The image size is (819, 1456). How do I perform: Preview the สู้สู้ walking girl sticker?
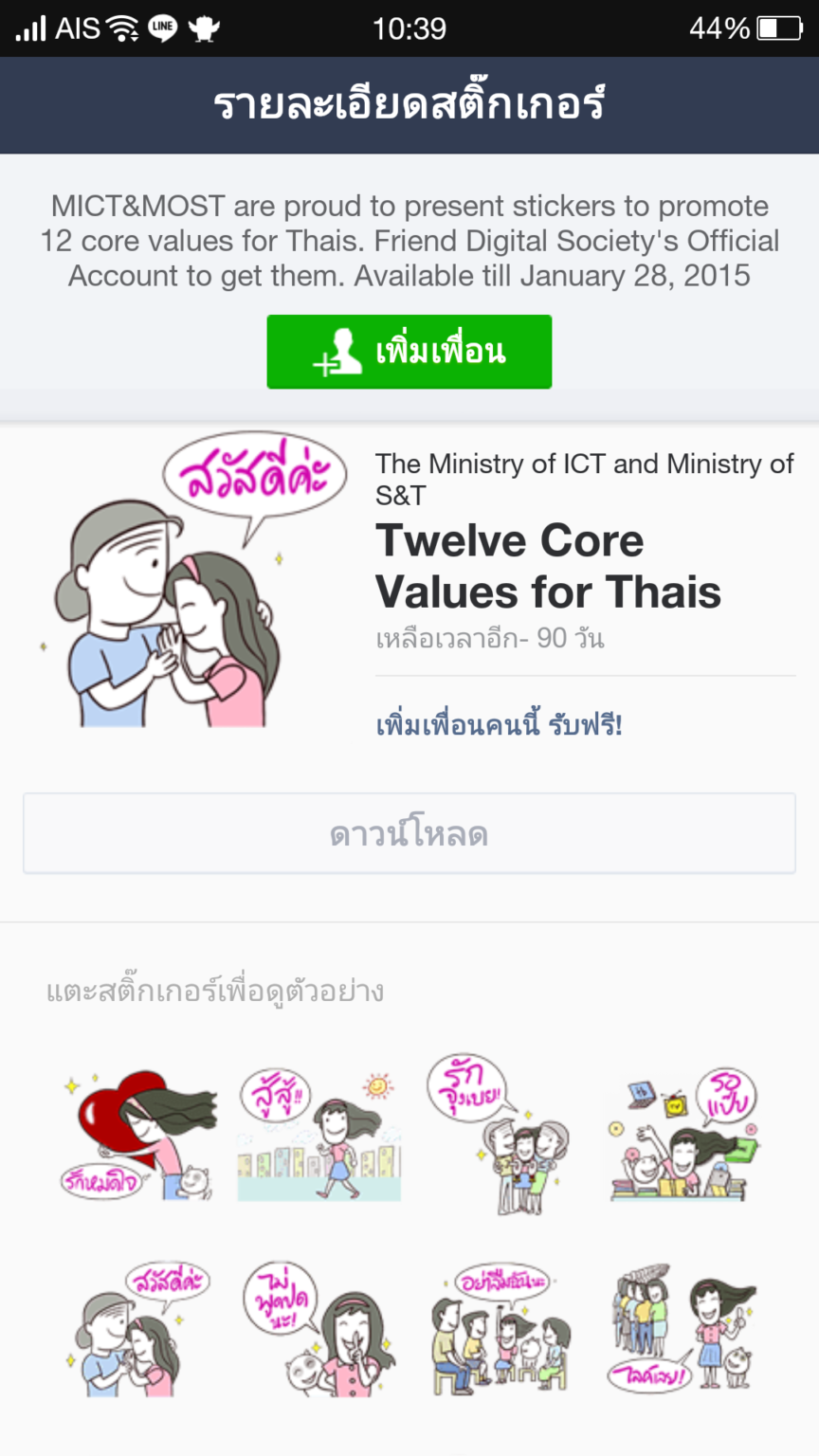319,1135
